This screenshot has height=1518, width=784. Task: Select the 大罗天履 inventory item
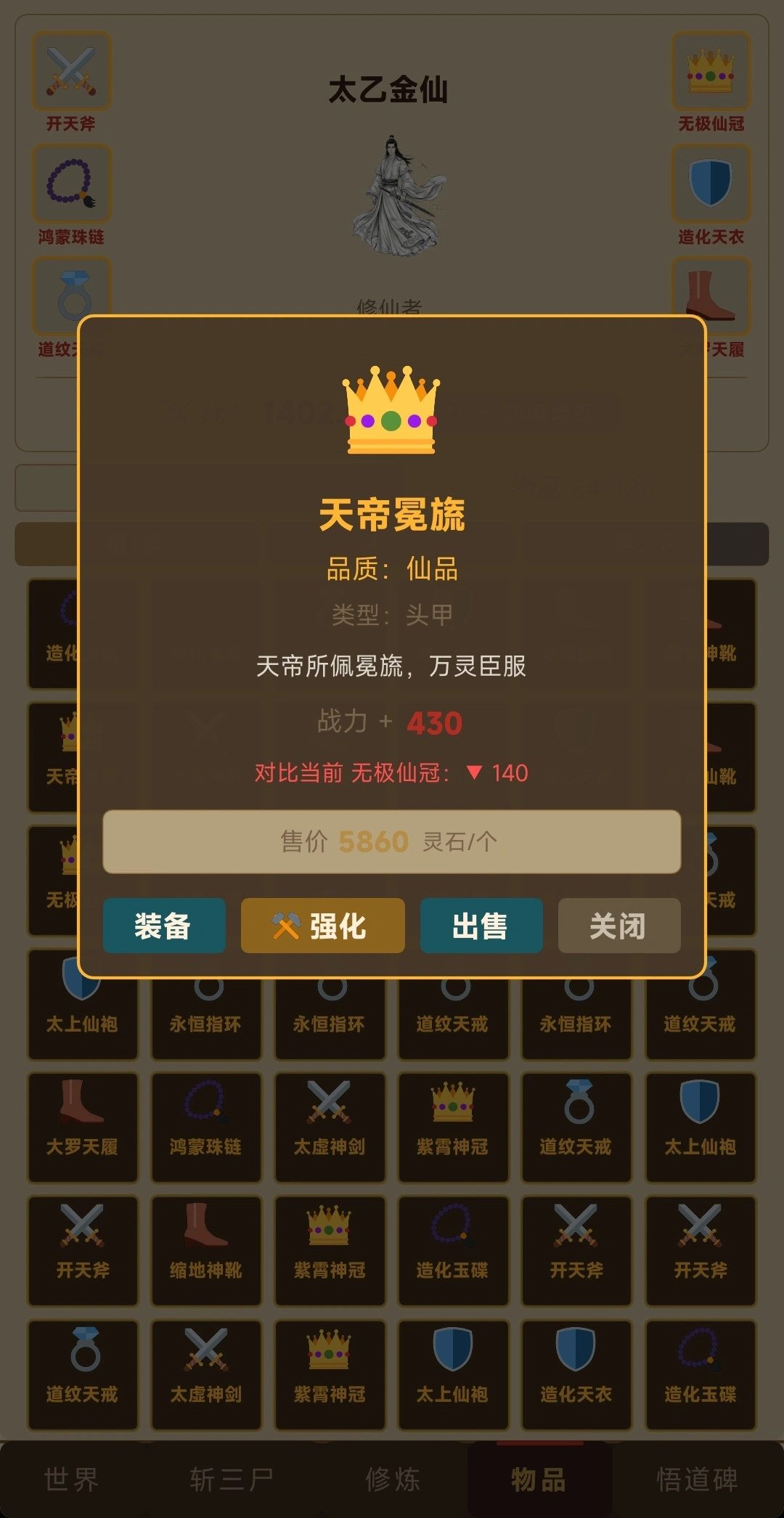pos(82,1127)
